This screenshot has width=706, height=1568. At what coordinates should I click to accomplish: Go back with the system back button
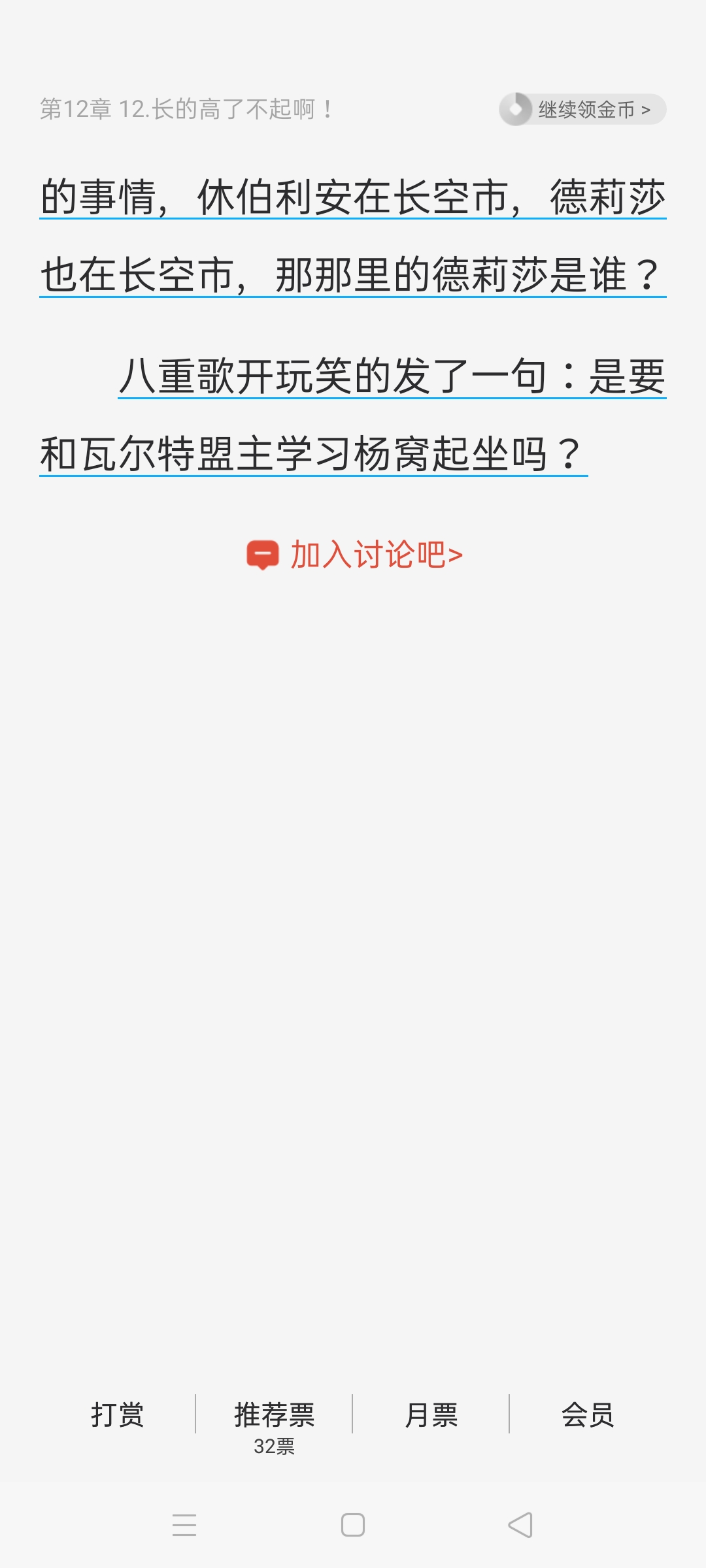click(x=520, y=1525)
